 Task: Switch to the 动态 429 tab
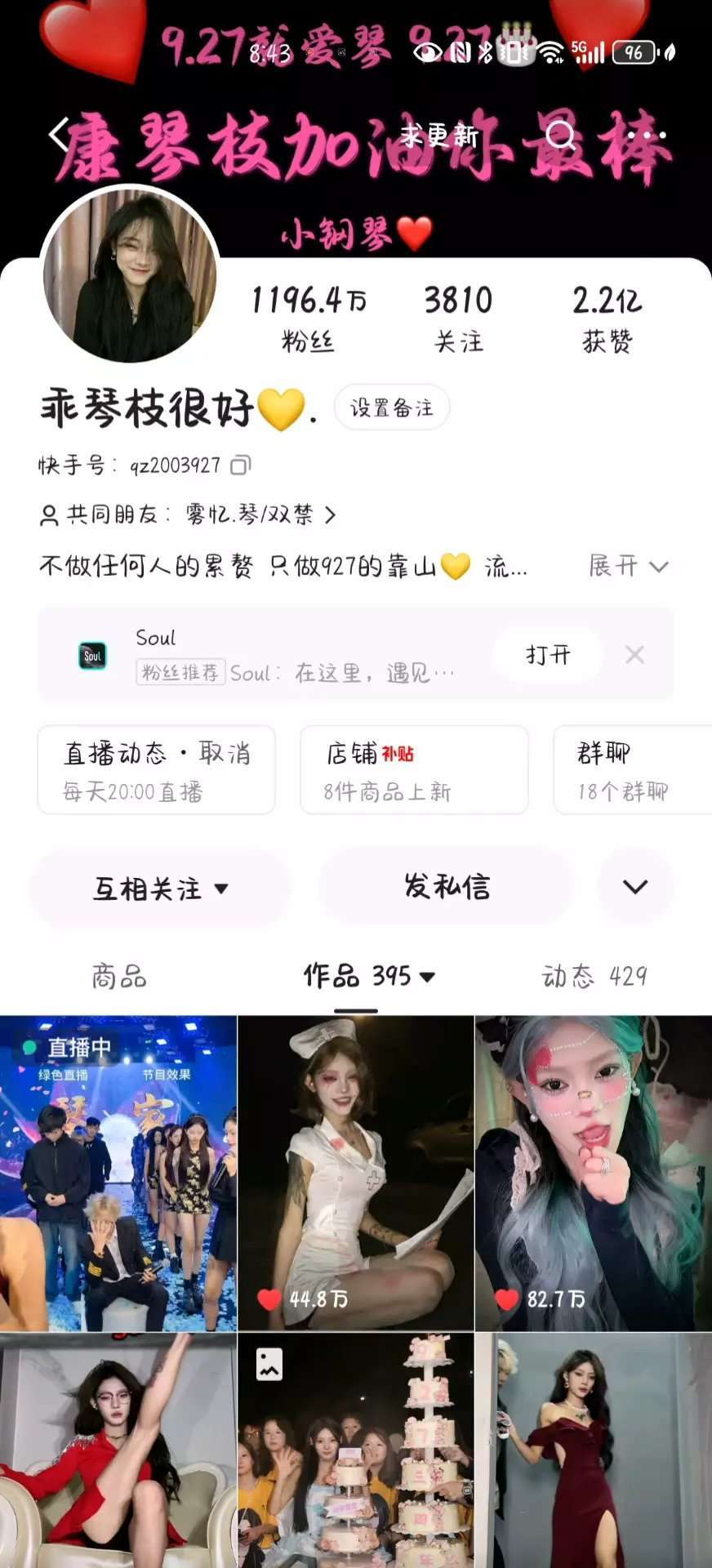tap(594, 976)
